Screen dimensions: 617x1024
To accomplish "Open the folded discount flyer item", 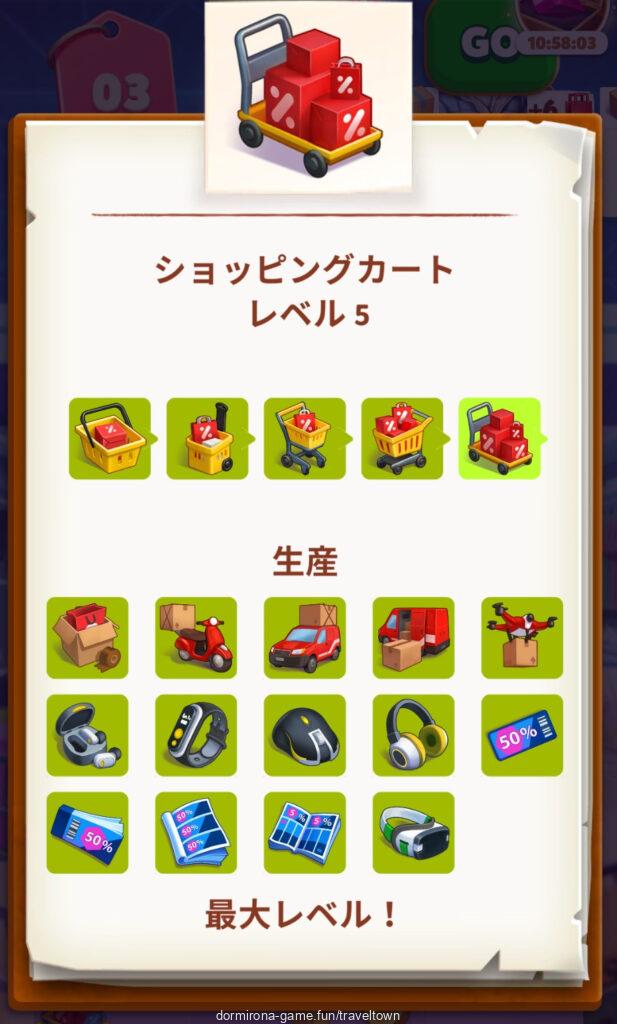I will pyautogui.click(x=196, y=832).
